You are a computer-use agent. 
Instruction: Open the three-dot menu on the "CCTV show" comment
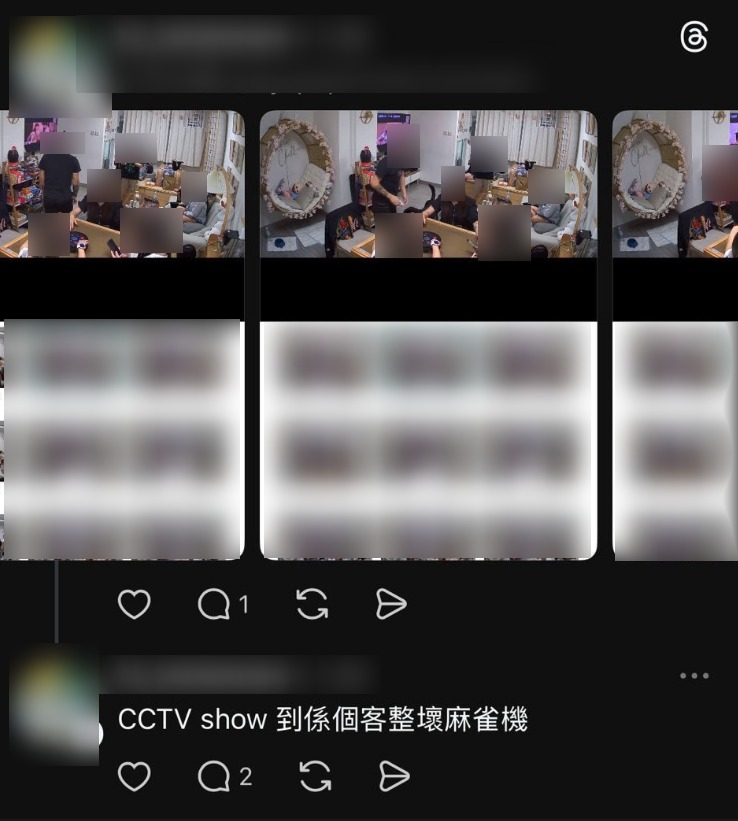(x=694, y=676)
